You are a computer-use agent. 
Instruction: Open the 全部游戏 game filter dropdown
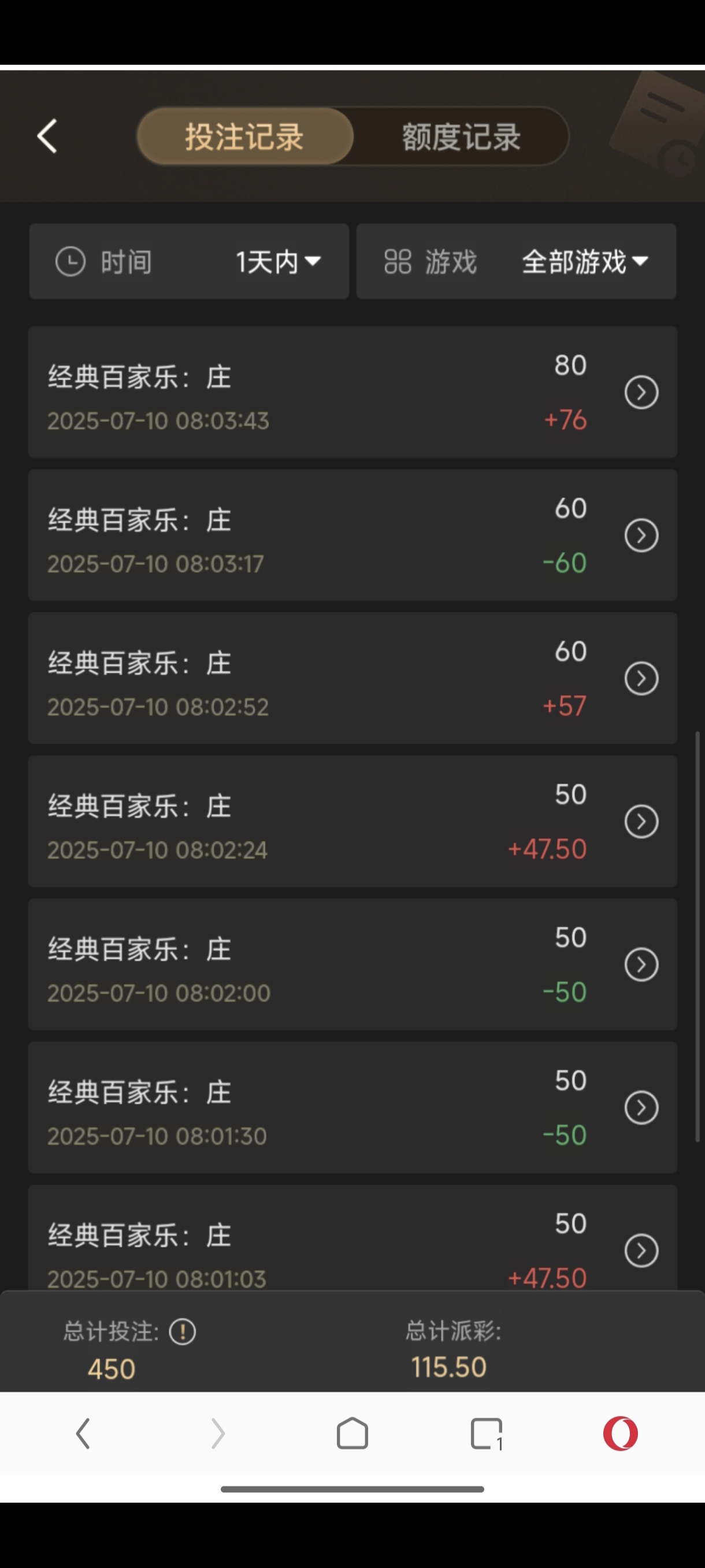(x=582, y=262)
